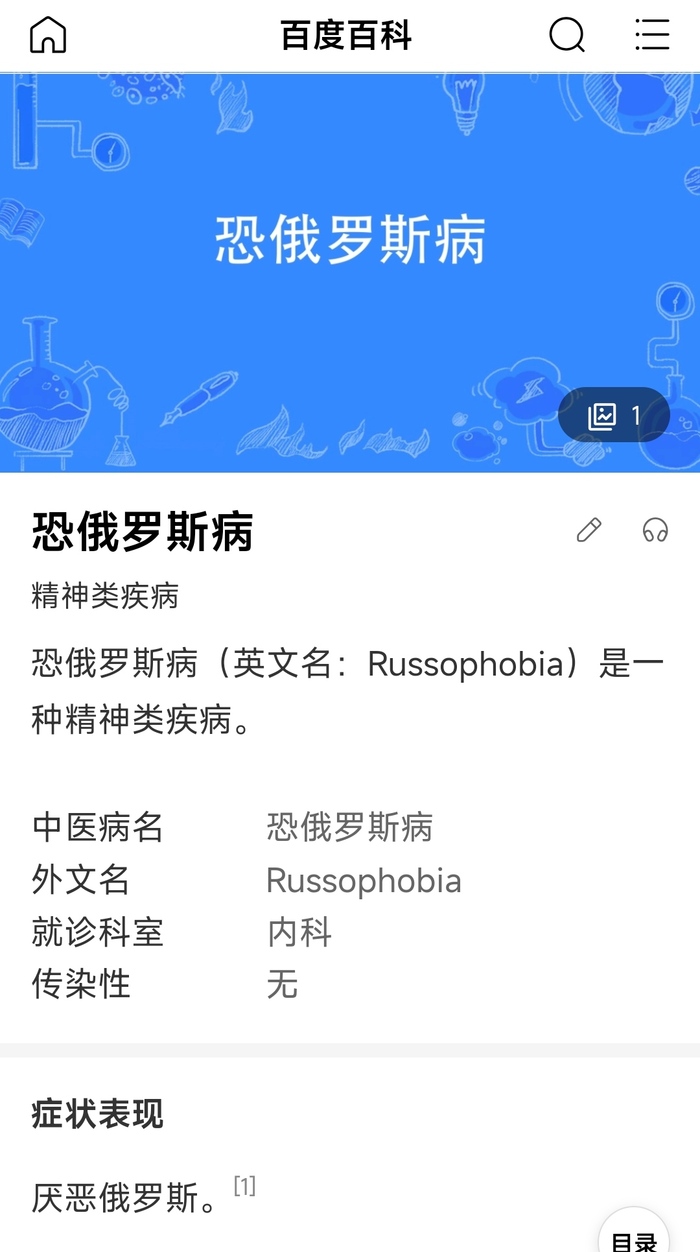This screenshot has height=1252, width=700.
Task: Open the image gallery badge
Action: point(614,415)
